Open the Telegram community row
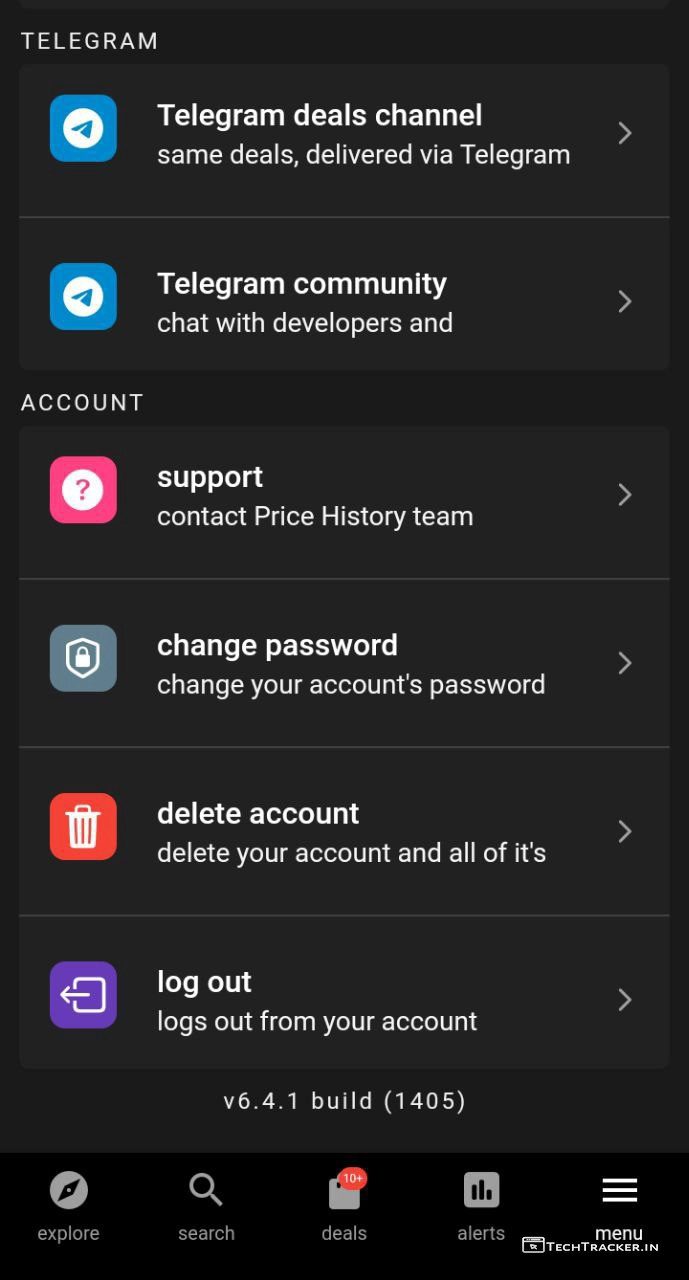 click(344, 302)
